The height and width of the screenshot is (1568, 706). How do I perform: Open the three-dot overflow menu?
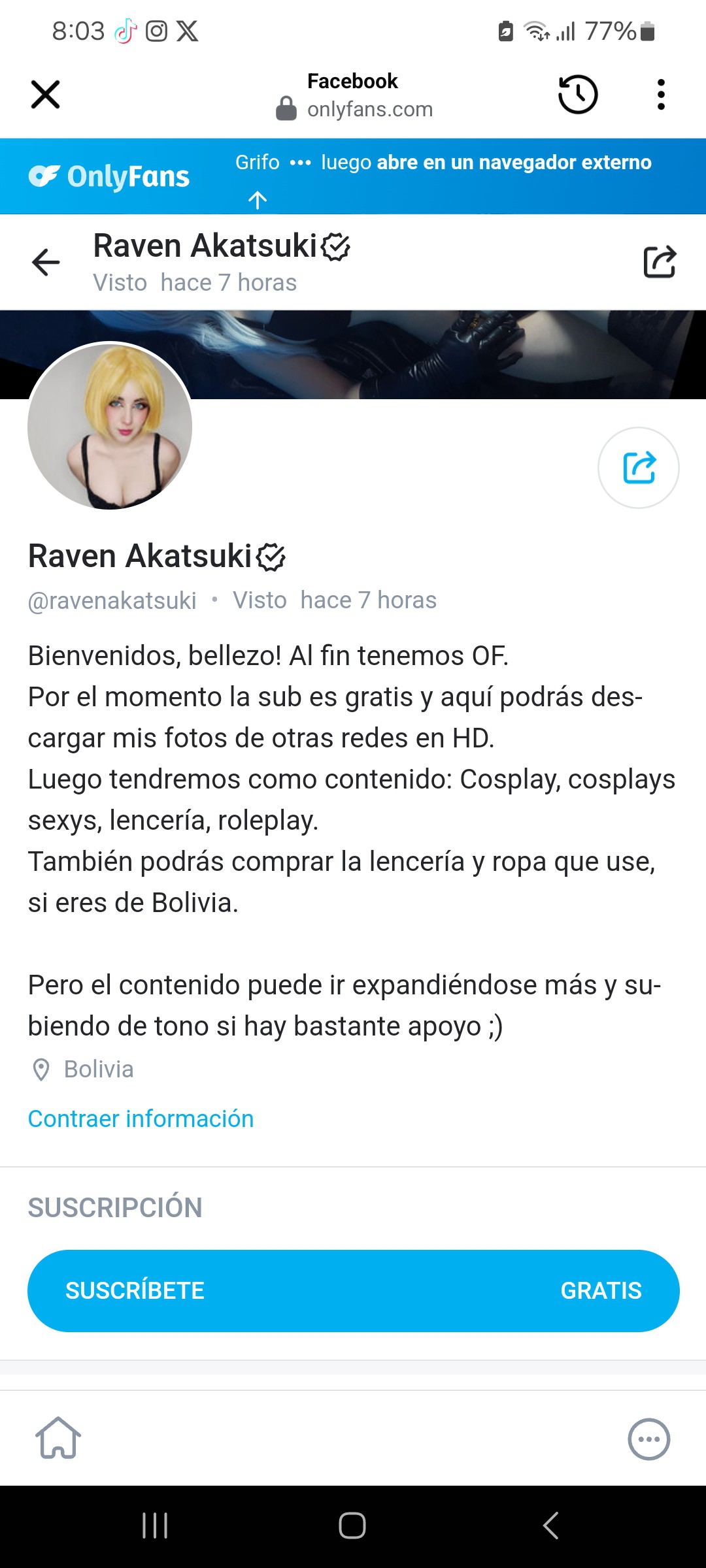pos(661,95)
